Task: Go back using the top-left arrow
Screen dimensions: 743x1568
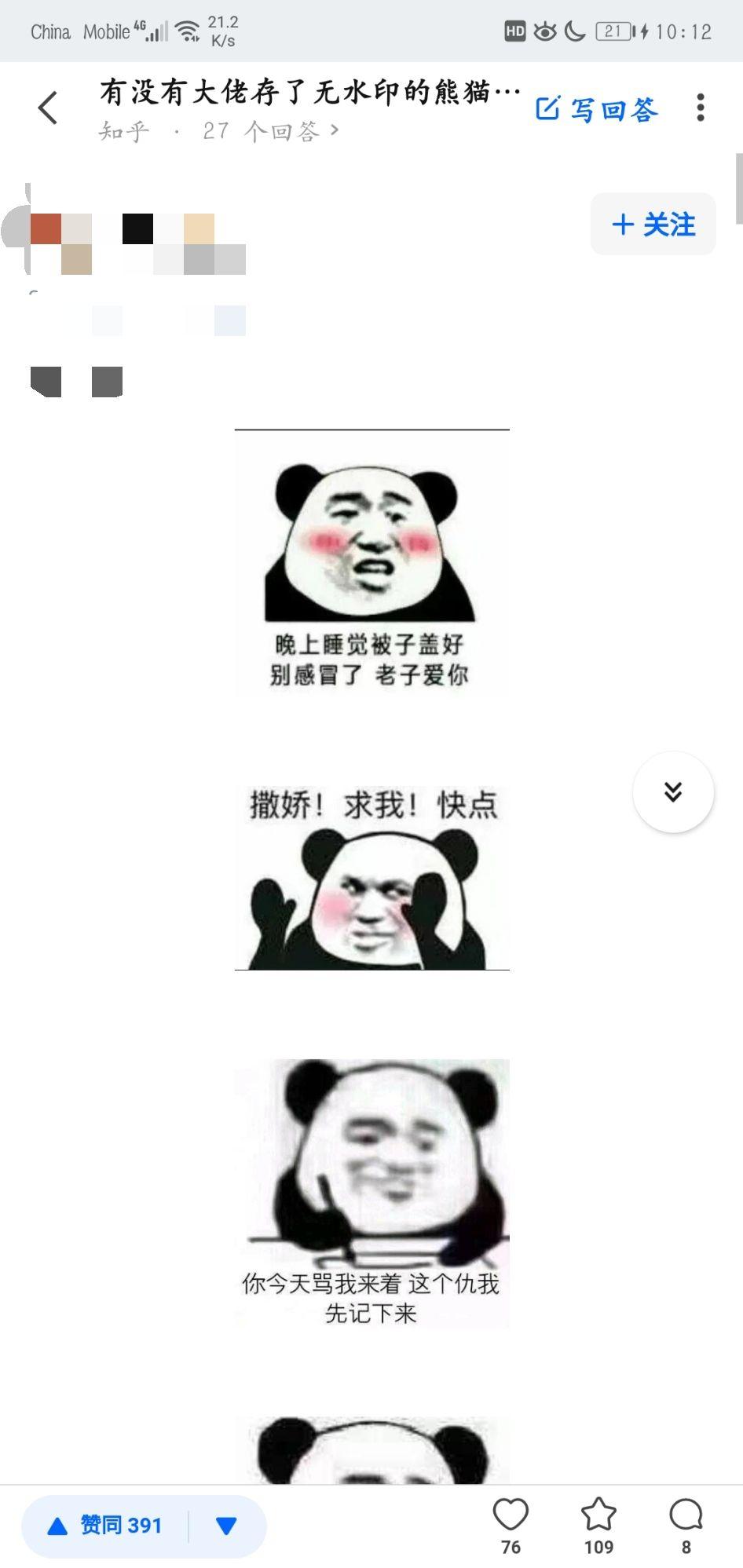Action: click(x=48, y=108)
